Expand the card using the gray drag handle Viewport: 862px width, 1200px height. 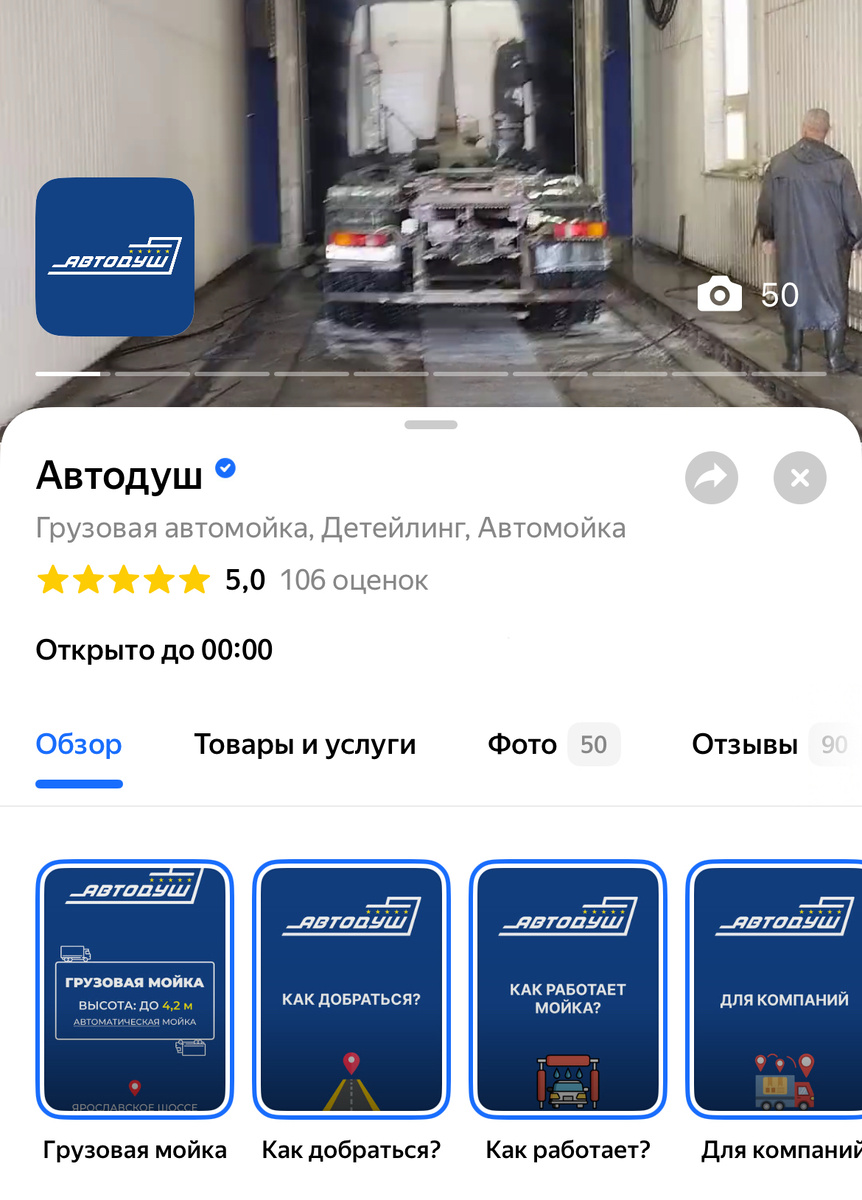(430, 424)
